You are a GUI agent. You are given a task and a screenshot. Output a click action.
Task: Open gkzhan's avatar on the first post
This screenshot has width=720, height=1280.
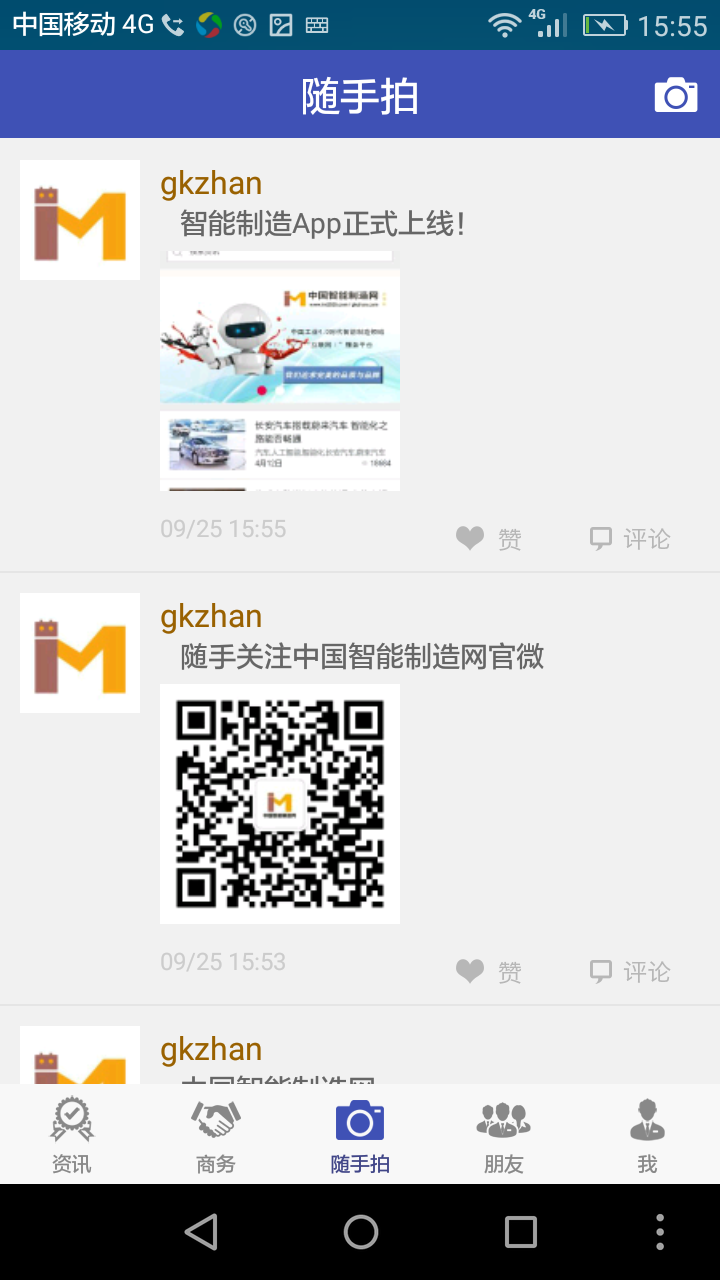click(x=80, y=220)
